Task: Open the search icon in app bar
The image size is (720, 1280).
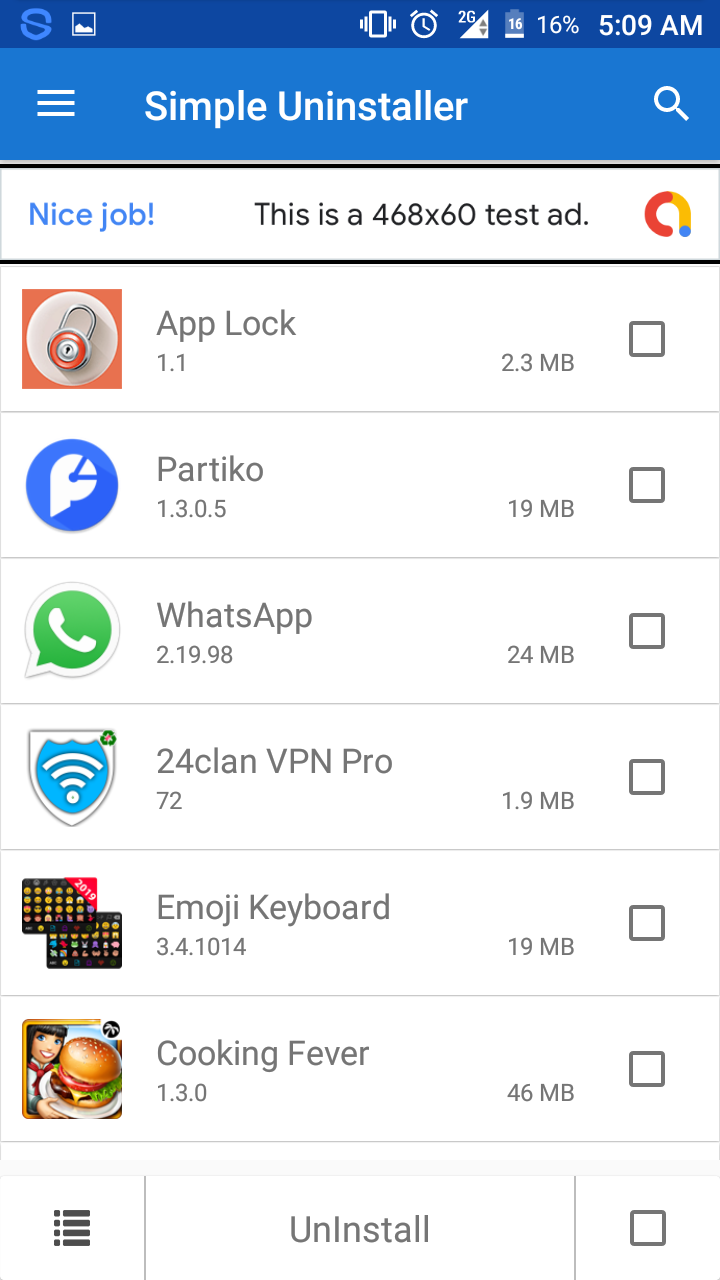Action: (x=671, y=104)
